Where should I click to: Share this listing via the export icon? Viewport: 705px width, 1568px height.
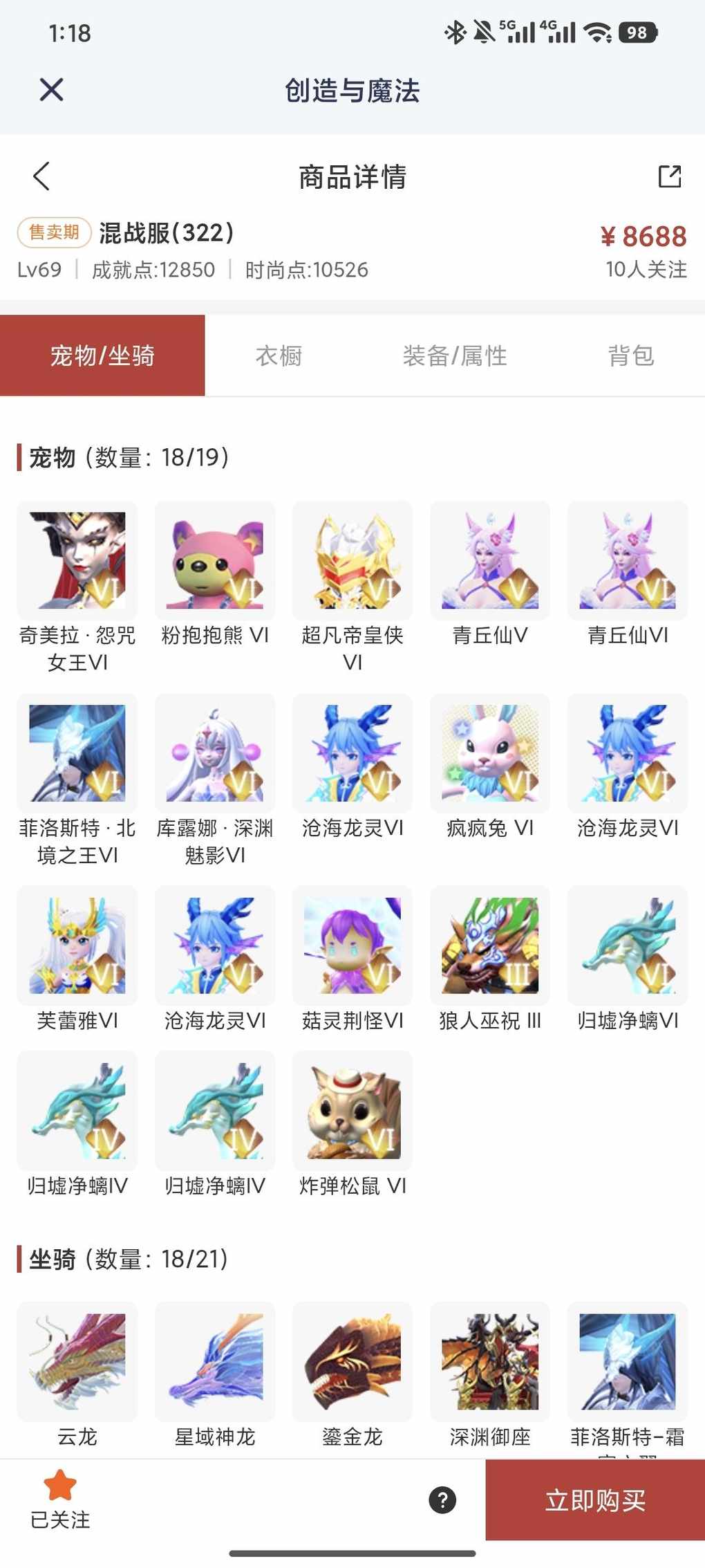click(x=669, y=176)
